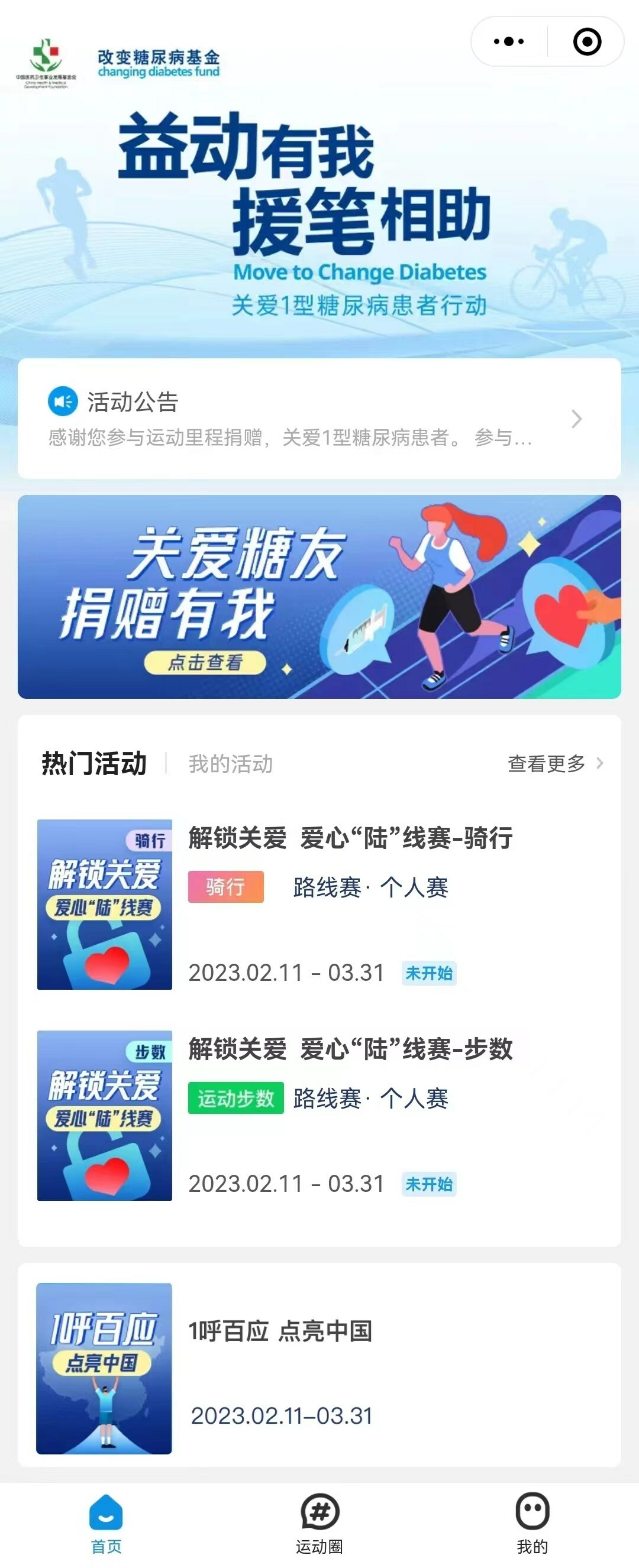The width and height of the screenshot is (639, 1568).
Task: Open the 爱心“陆”线赛-骑行 activity
Action: (x=319, y=905)
